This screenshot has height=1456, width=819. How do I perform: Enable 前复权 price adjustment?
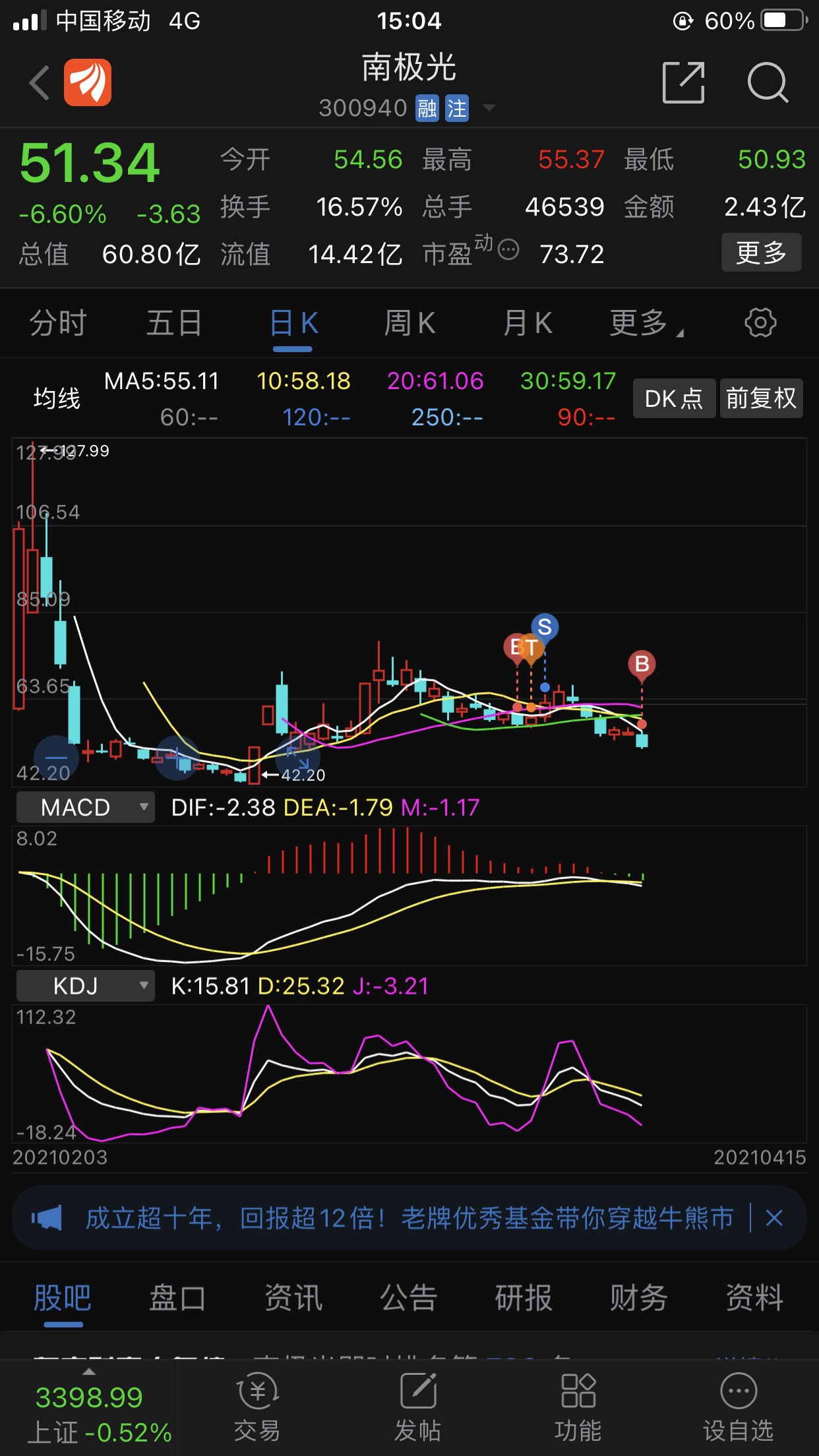(x=762, y=397)
